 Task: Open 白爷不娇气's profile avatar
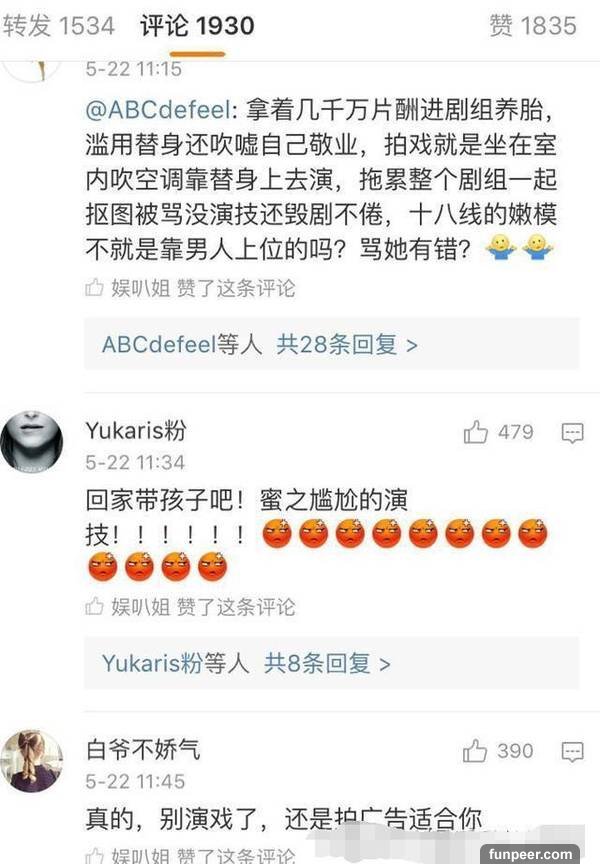[x=31, y=759]
